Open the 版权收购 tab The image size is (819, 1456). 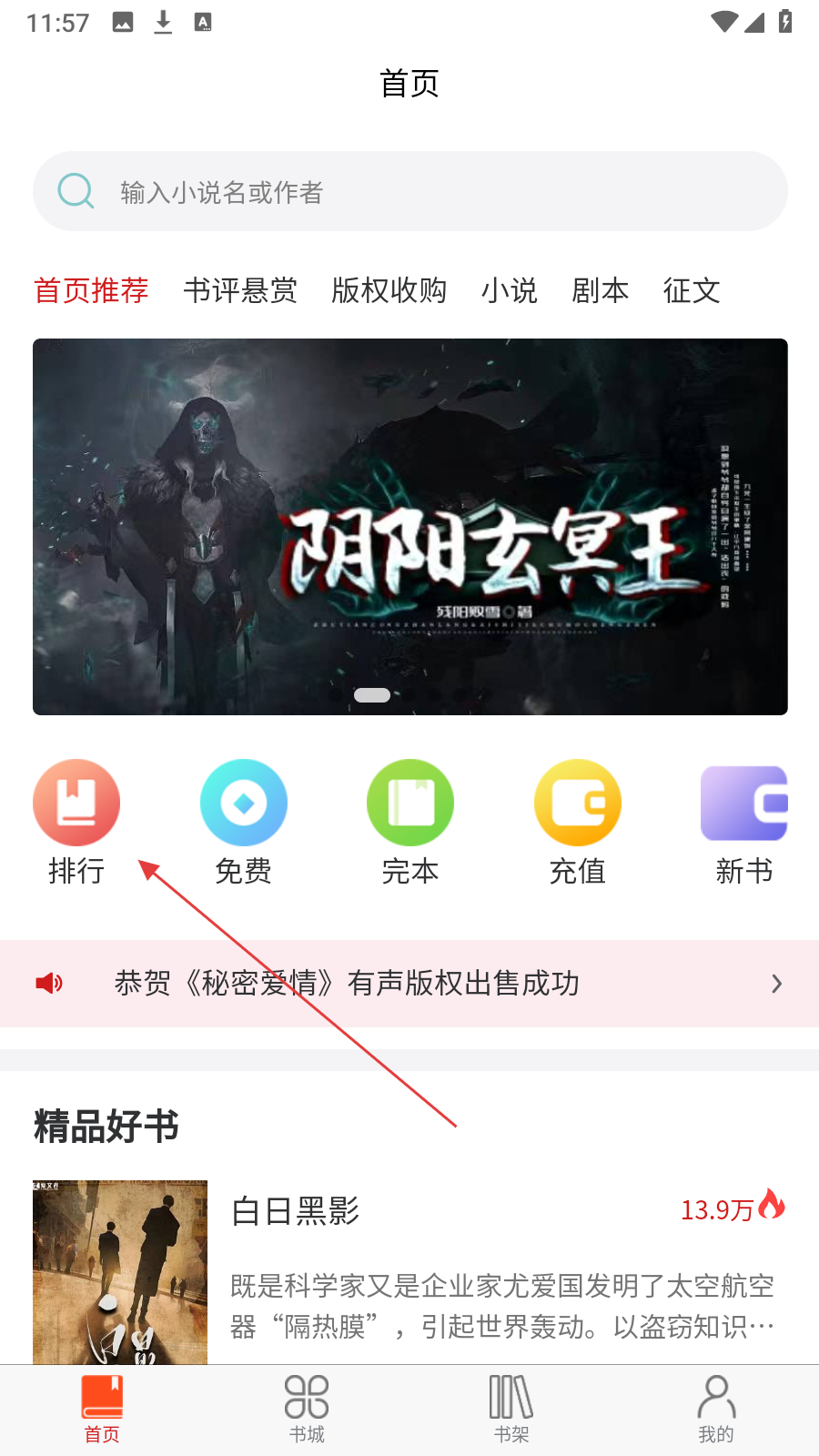[389, 290]
